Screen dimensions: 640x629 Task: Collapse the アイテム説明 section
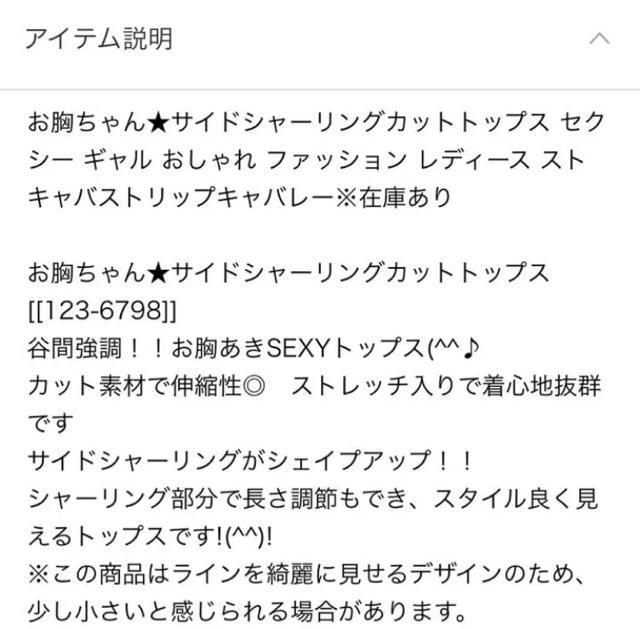(599, 39)
